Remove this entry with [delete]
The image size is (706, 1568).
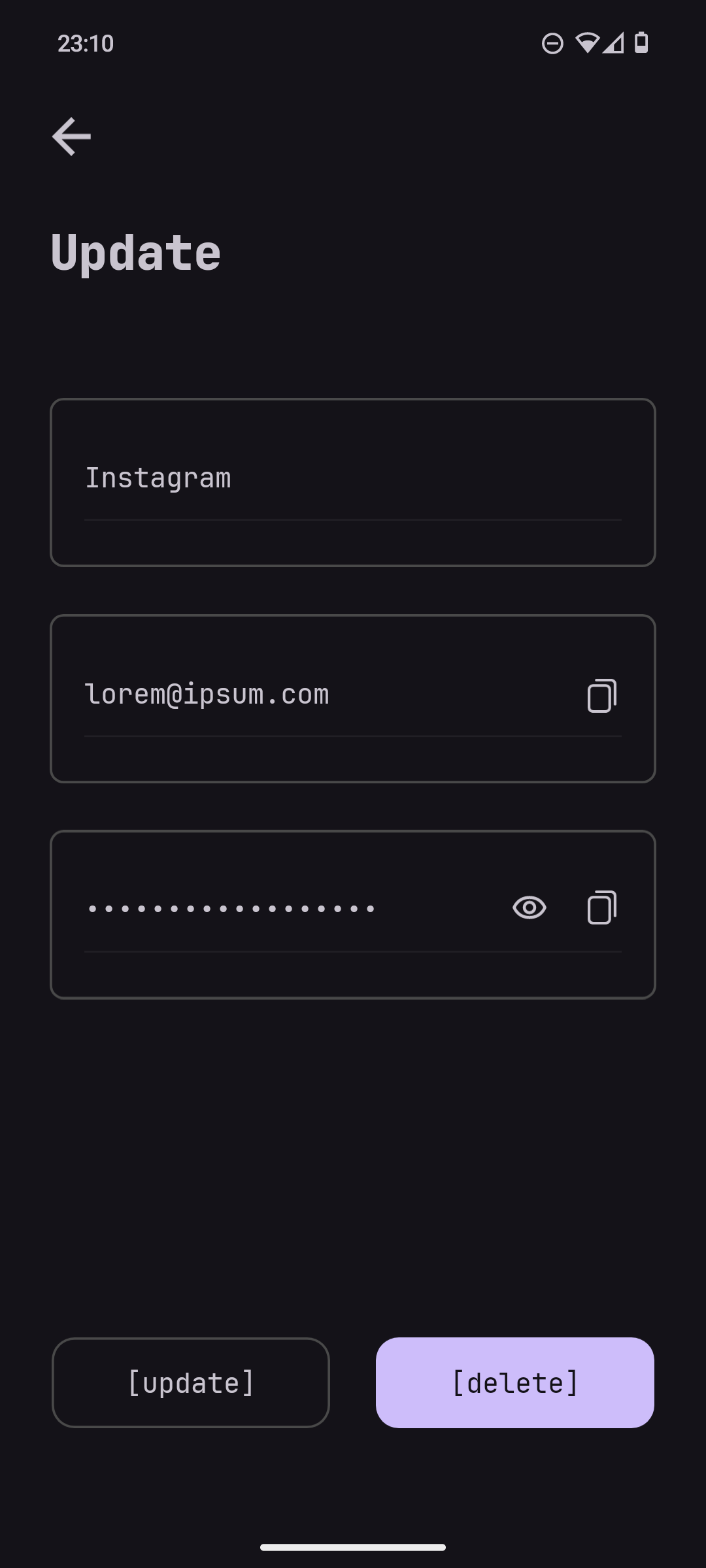point(515,1383)
